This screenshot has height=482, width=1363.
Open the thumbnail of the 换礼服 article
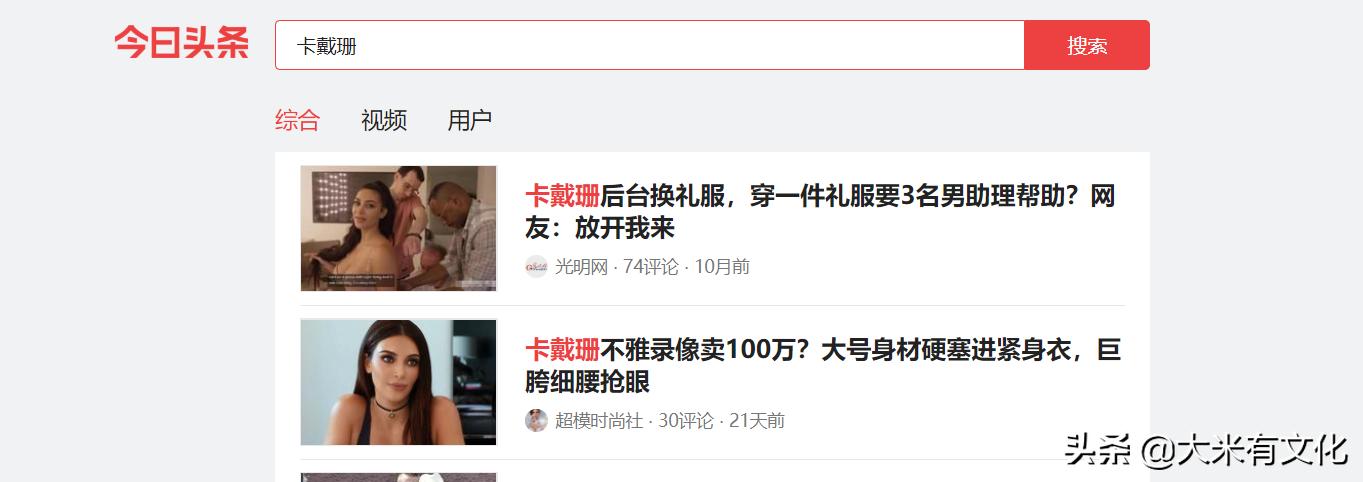pos(398,228)
